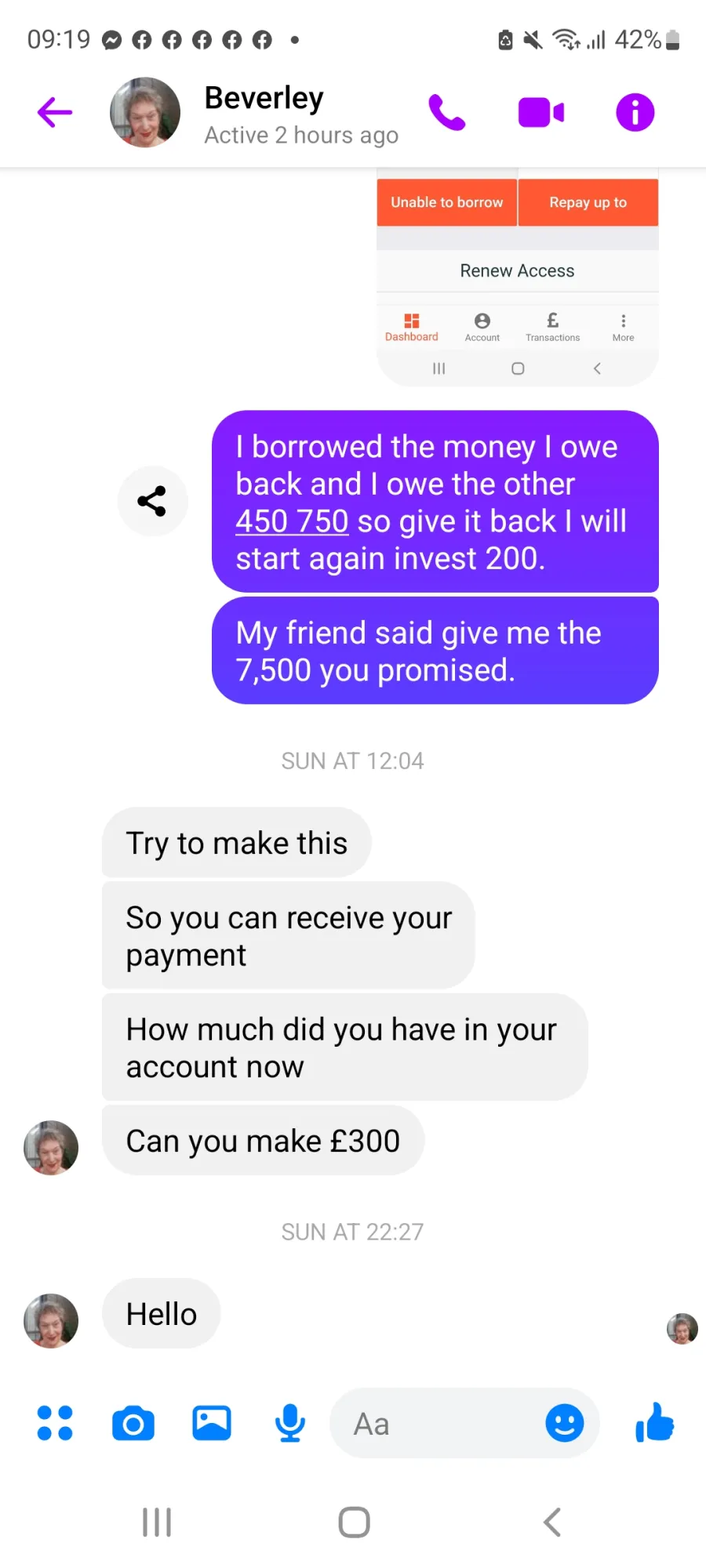The image size is (706, 1568).
Task: Send a thumbs-up like
Action: pyautogui.click(x=655, y=1421)
